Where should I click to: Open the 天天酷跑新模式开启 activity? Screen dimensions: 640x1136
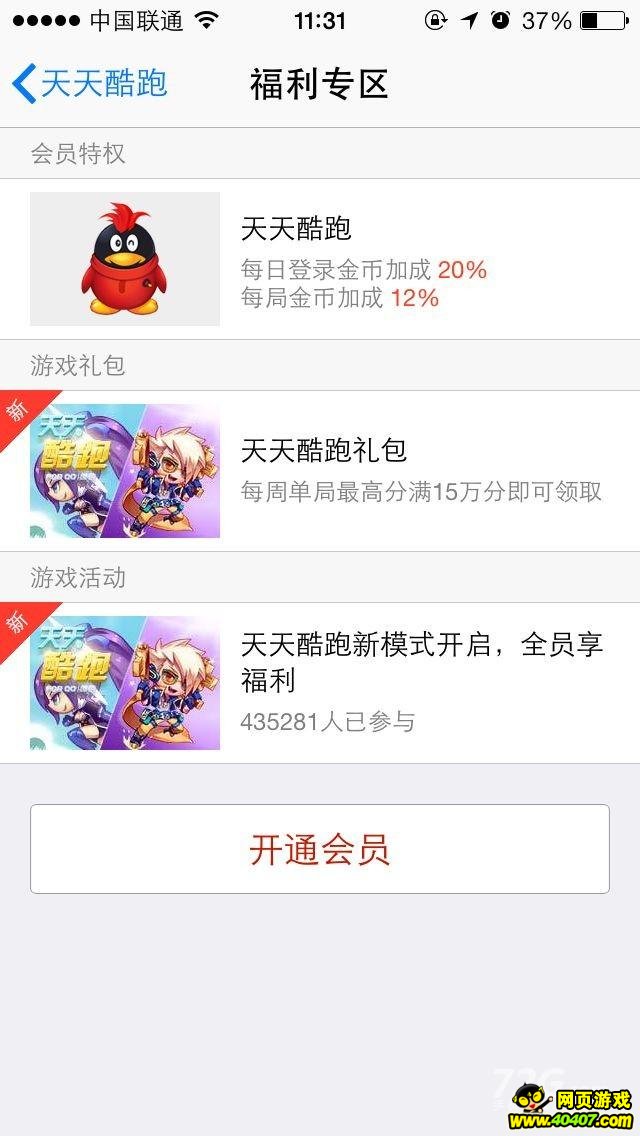pyautogui.click(x=320, y=683)
